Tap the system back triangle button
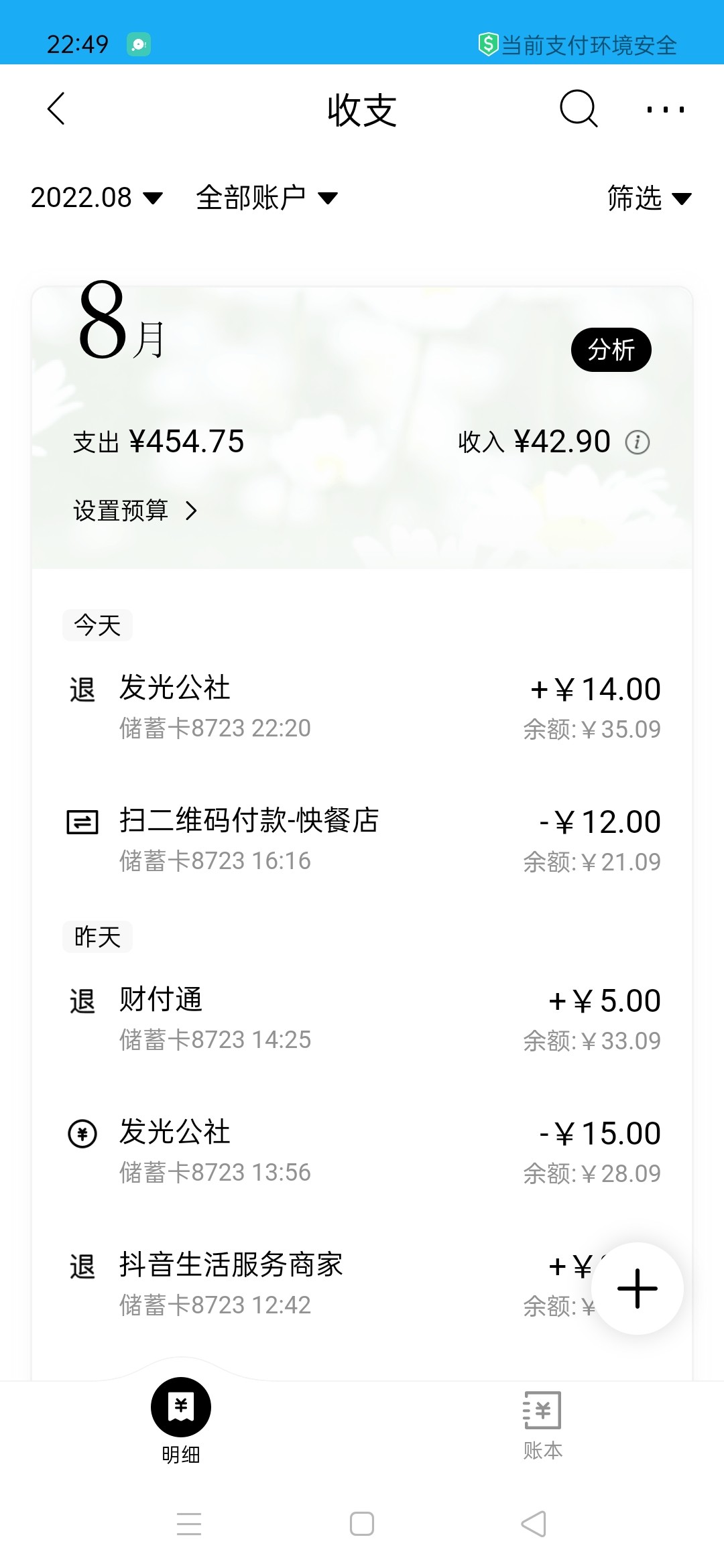The height and width of the screenshot is (1568, 724). 534,1524
